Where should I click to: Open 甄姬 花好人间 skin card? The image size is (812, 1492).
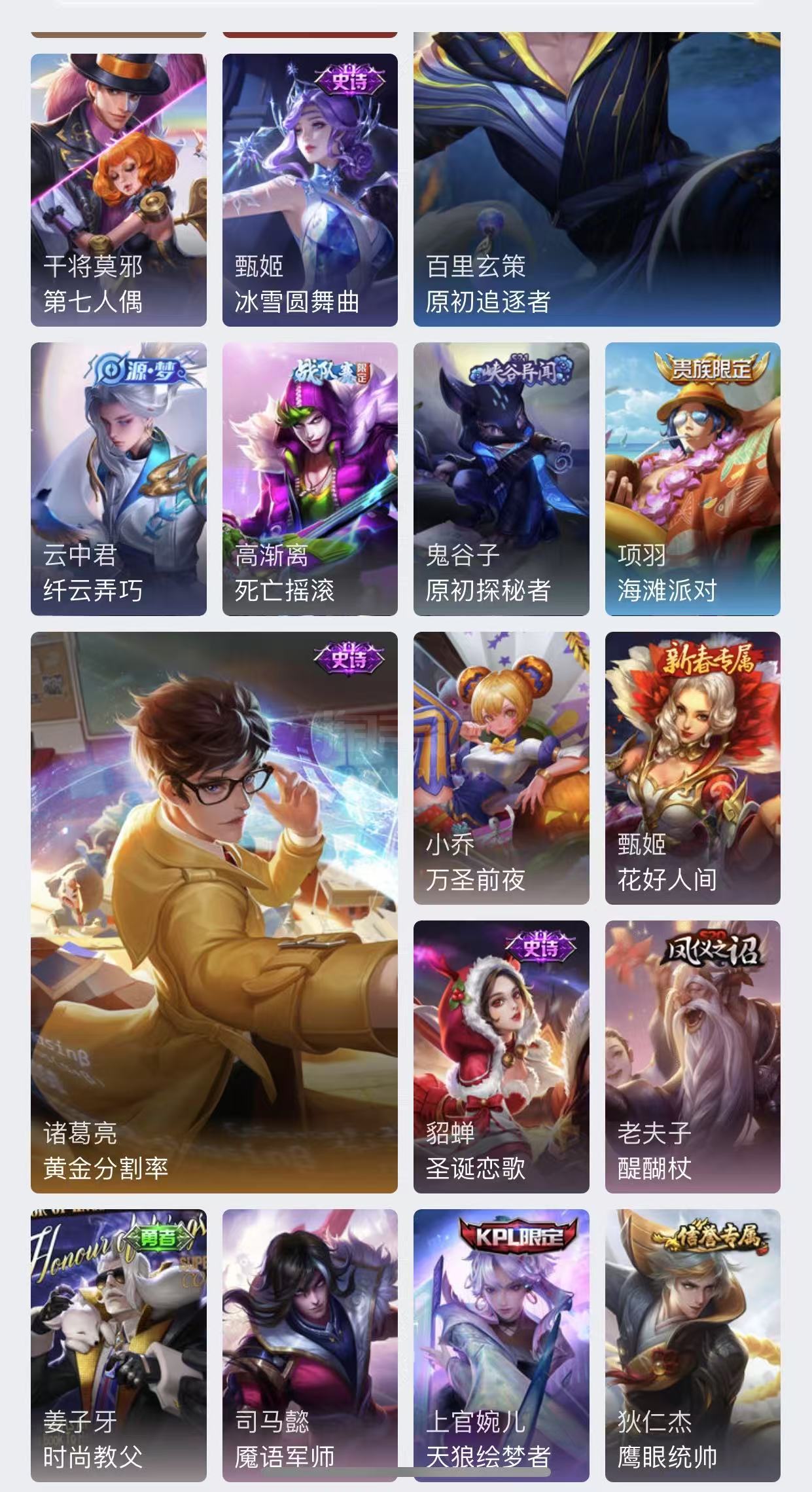[692, 768]
